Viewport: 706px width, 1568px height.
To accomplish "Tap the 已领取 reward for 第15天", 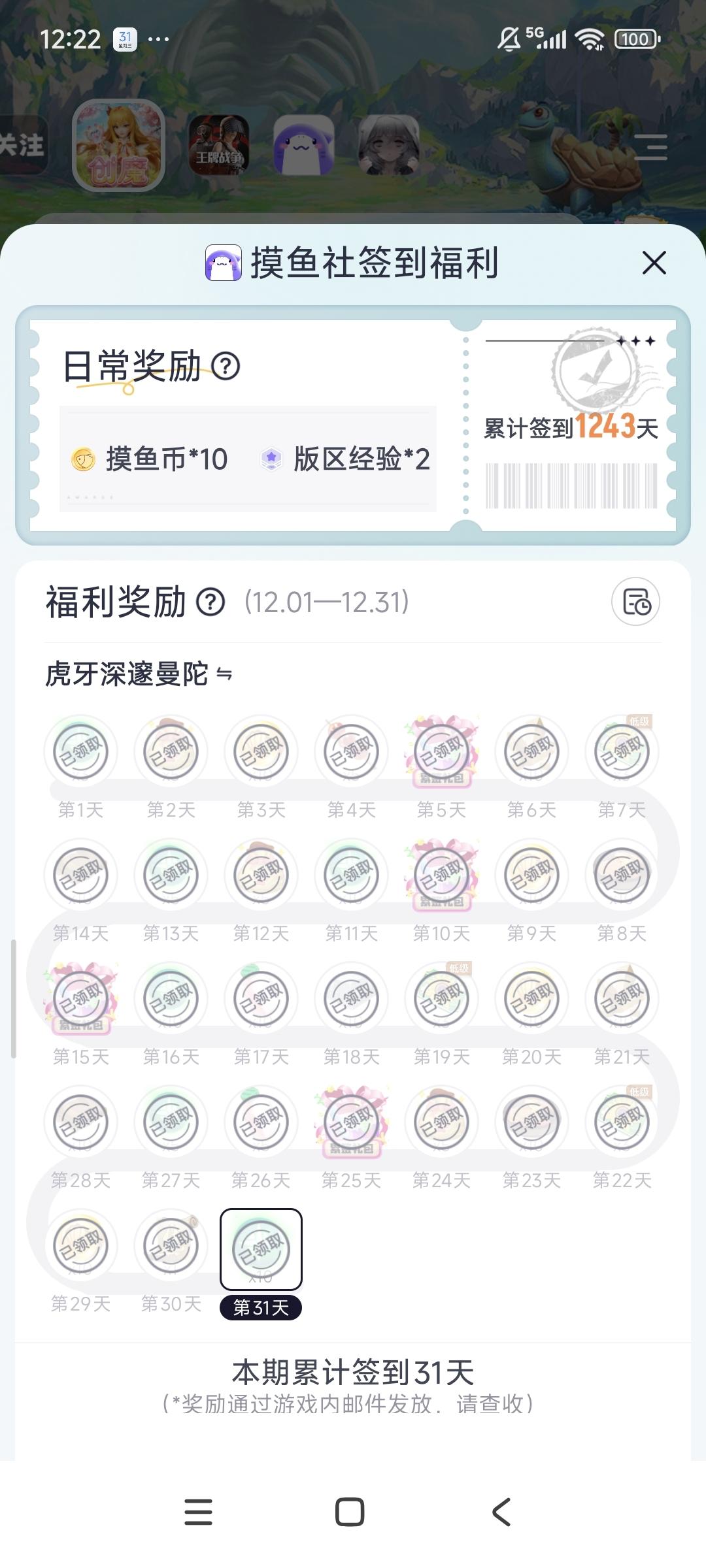I will tap(80, 996).
